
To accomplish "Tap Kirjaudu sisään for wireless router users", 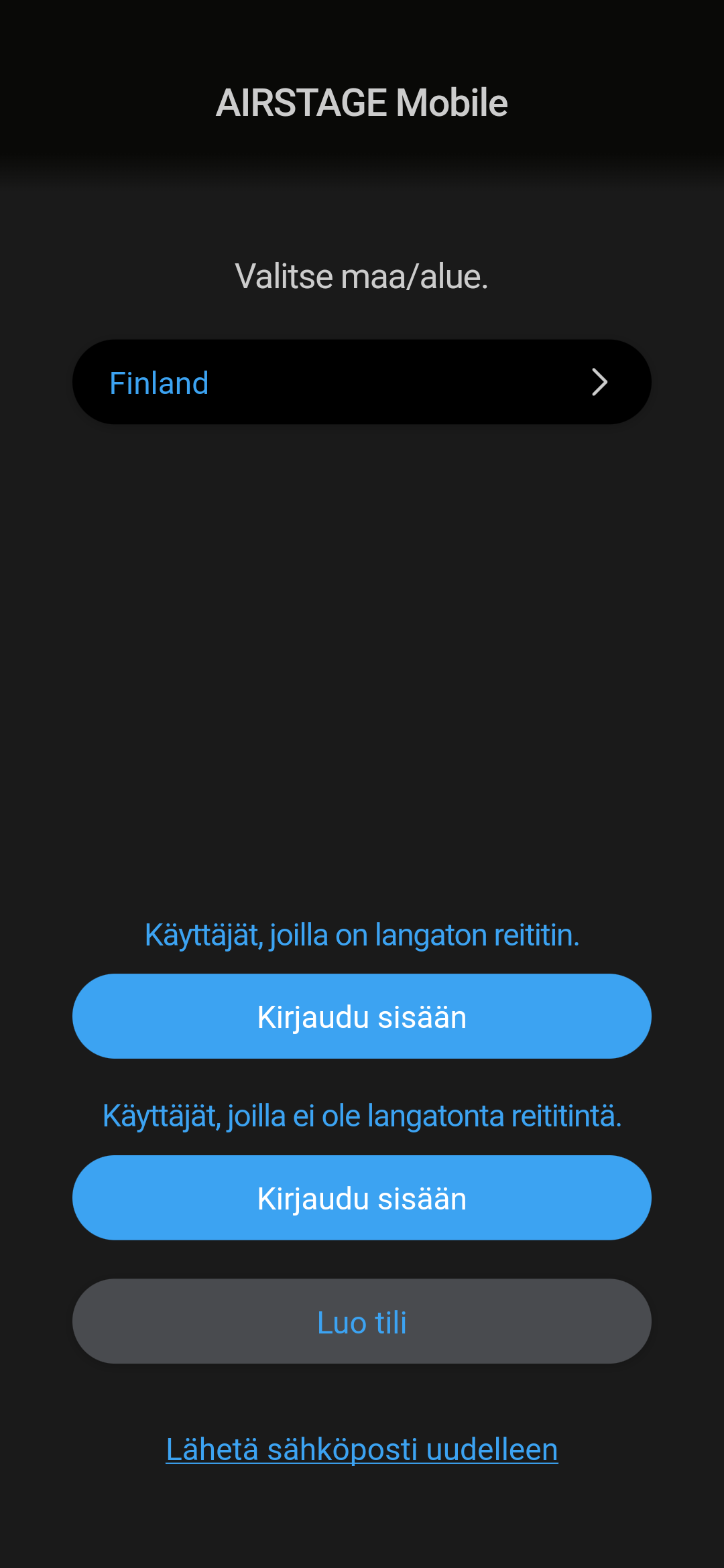I will click(362, 1017).
